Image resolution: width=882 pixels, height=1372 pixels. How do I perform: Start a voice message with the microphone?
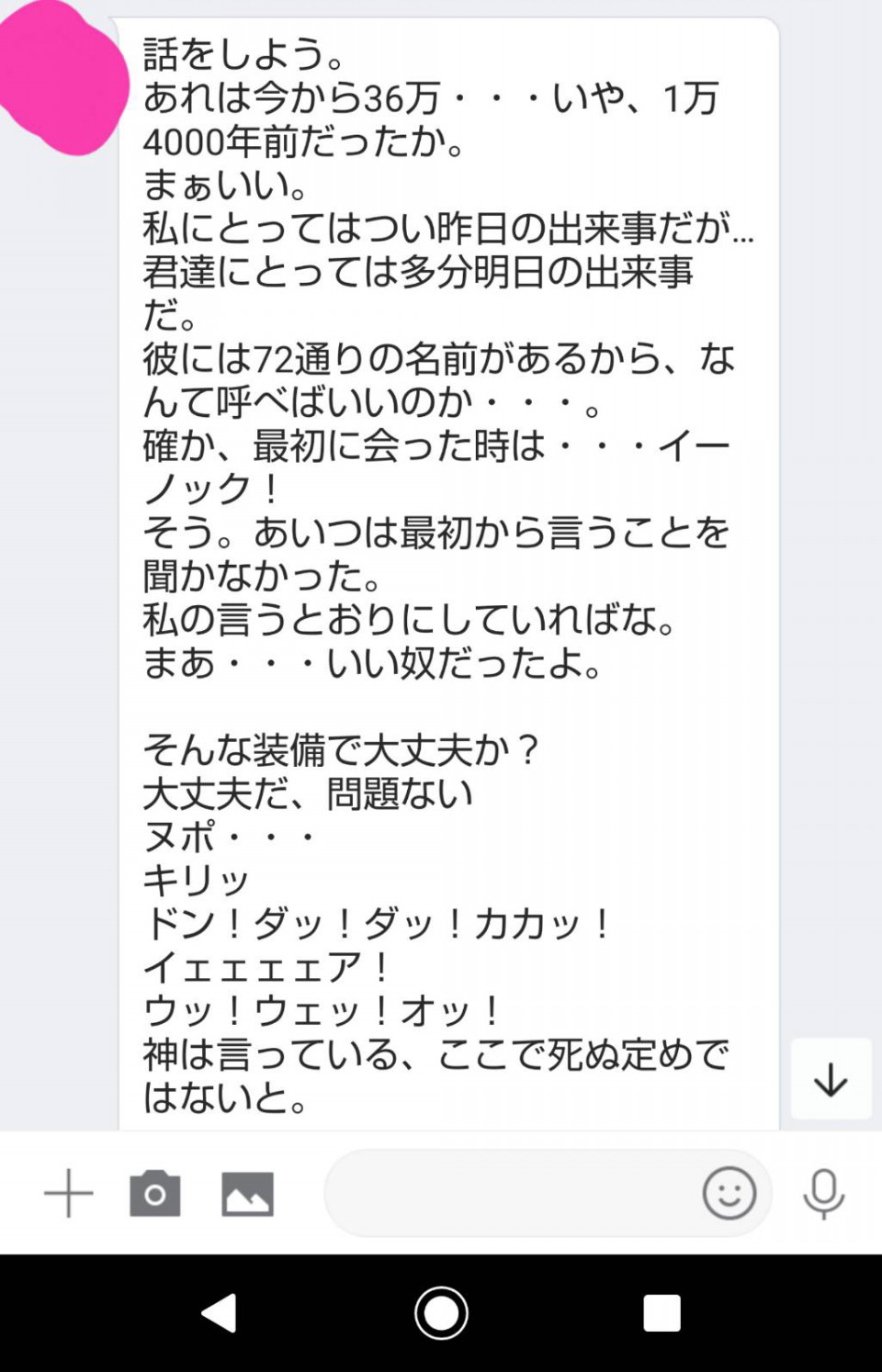click(823, 1194)
